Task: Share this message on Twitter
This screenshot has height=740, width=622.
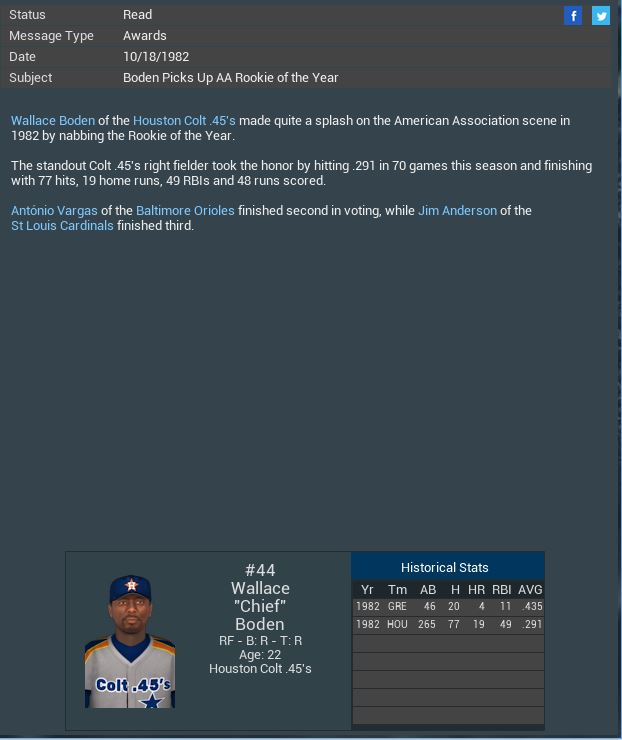Action: (x=601, y=15)
